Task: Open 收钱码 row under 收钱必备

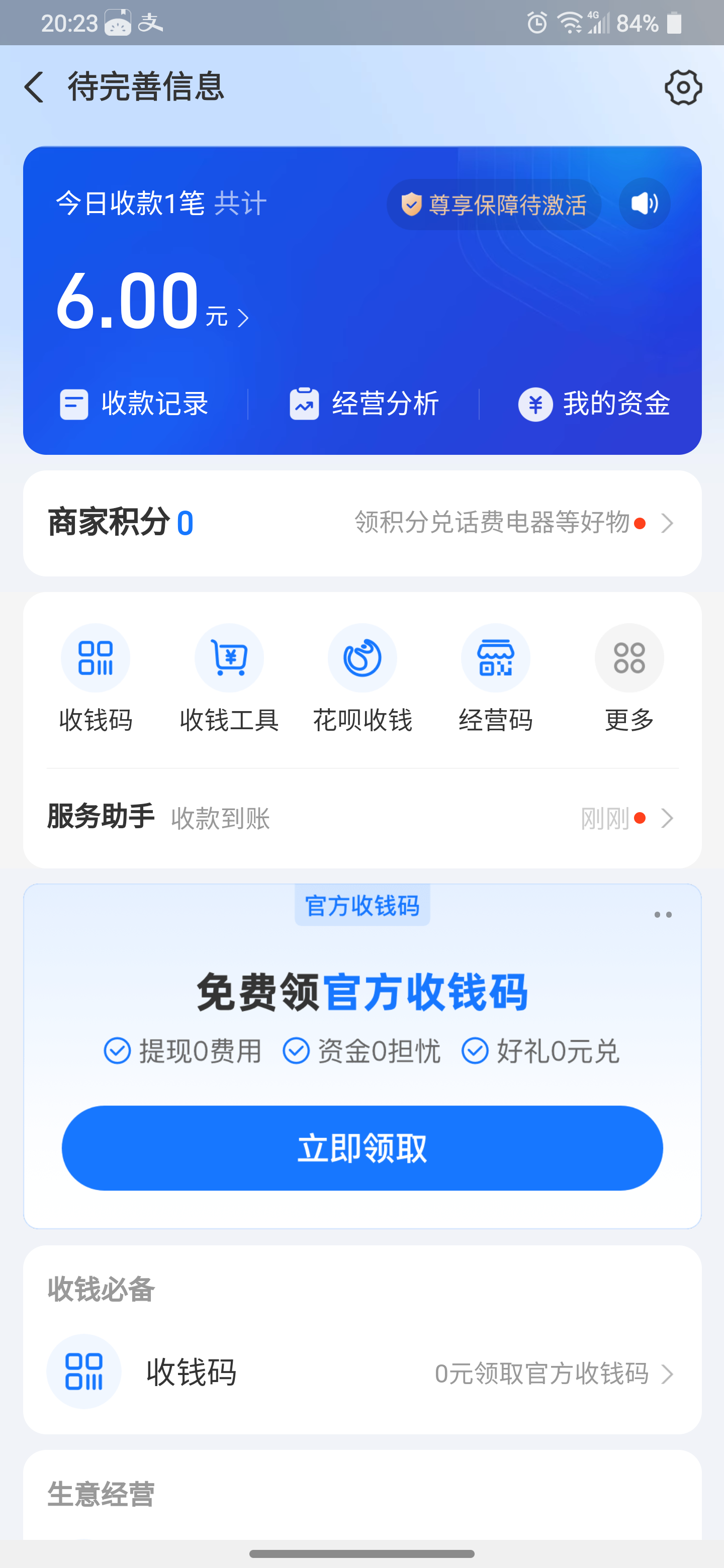Action: click(x=361, y=1373)
